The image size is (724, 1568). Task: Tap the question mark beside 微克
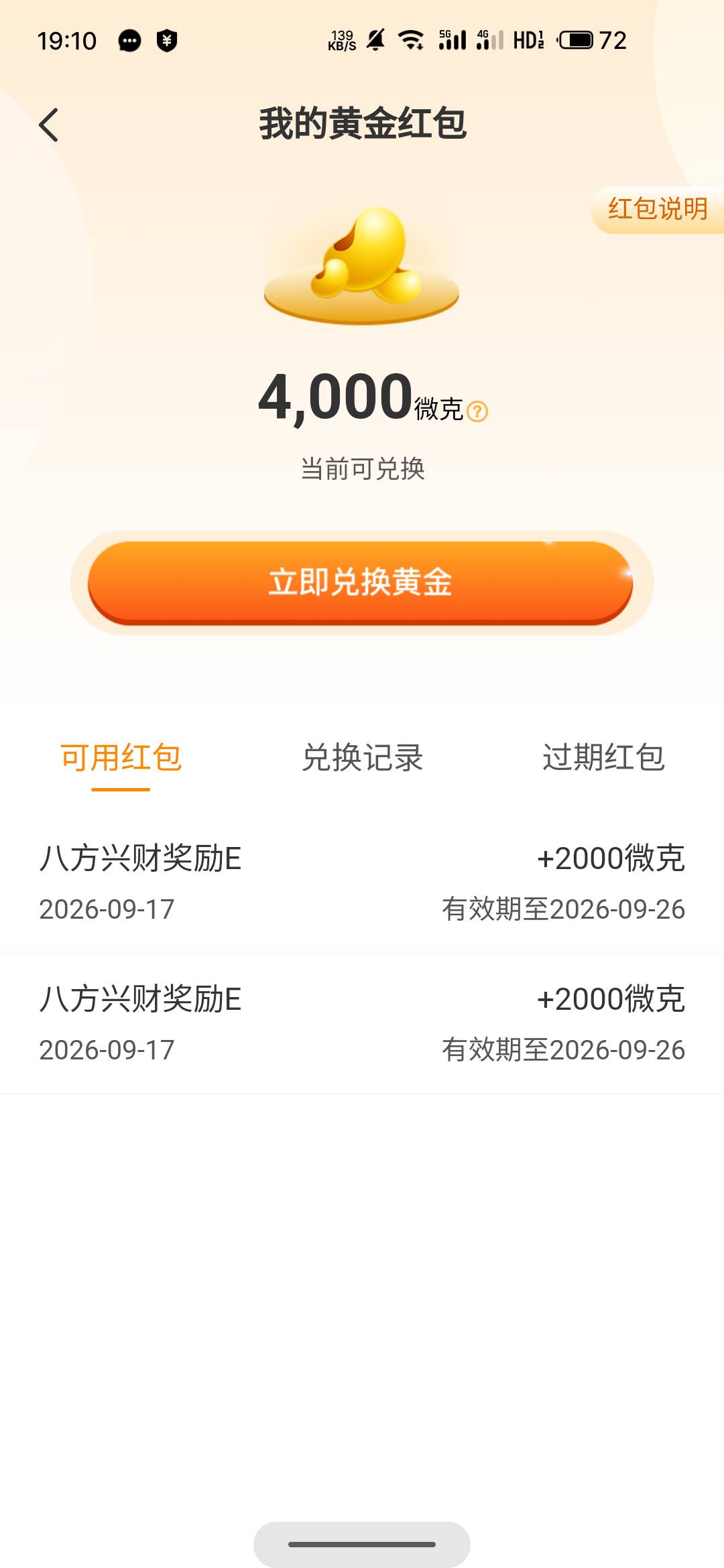pyautogui.click(x=477, y=411)
